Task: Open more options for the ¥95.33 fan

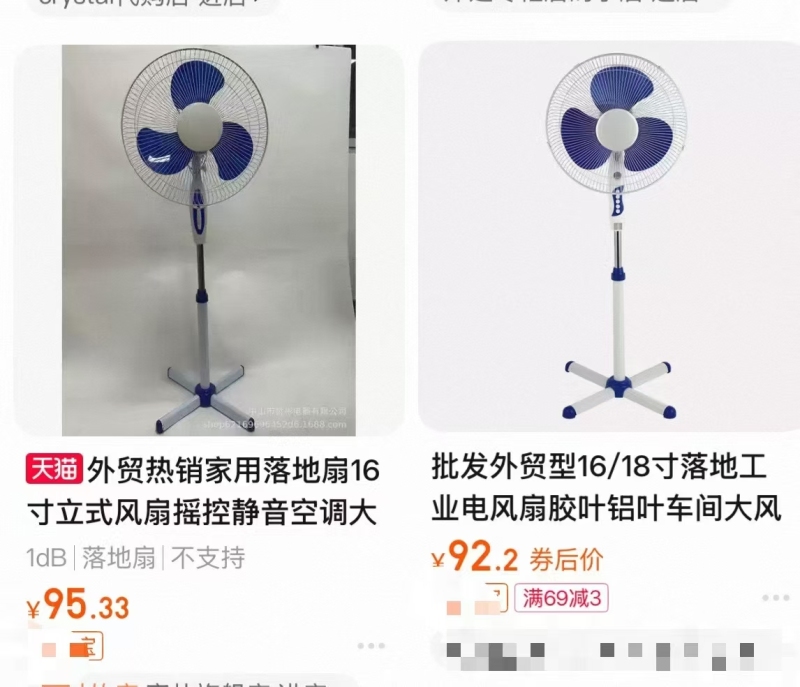Action: pyautogui.click(x=371, y=646)
